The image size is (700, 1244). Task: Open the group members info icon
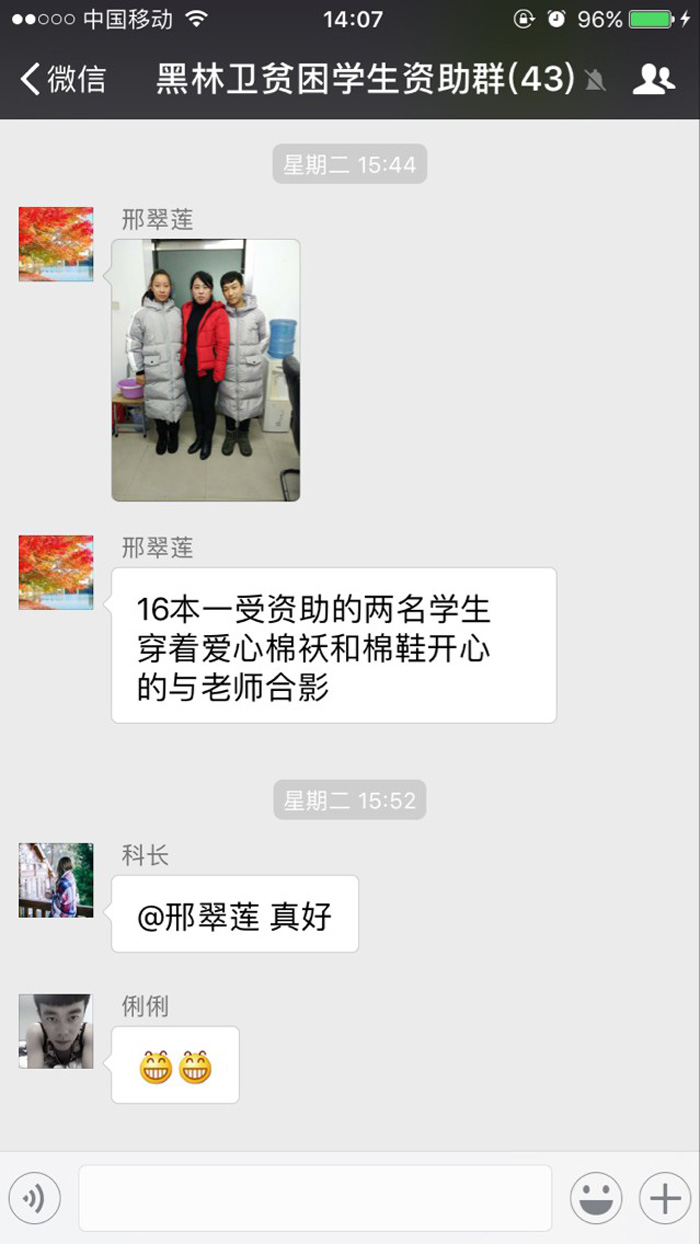pyautogui.click(x=654, y=79)
